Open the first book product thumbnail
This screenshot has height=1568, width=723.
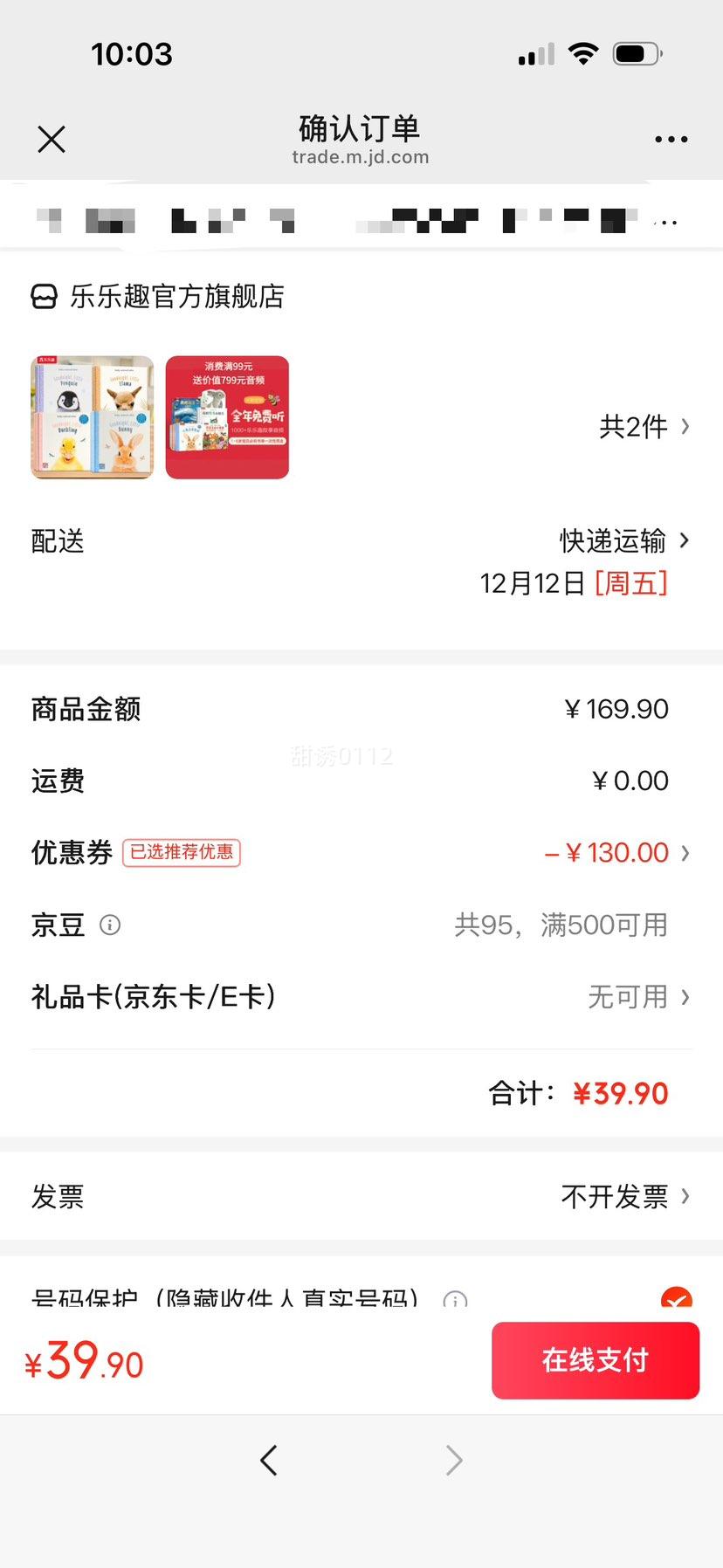click(91, 417)
